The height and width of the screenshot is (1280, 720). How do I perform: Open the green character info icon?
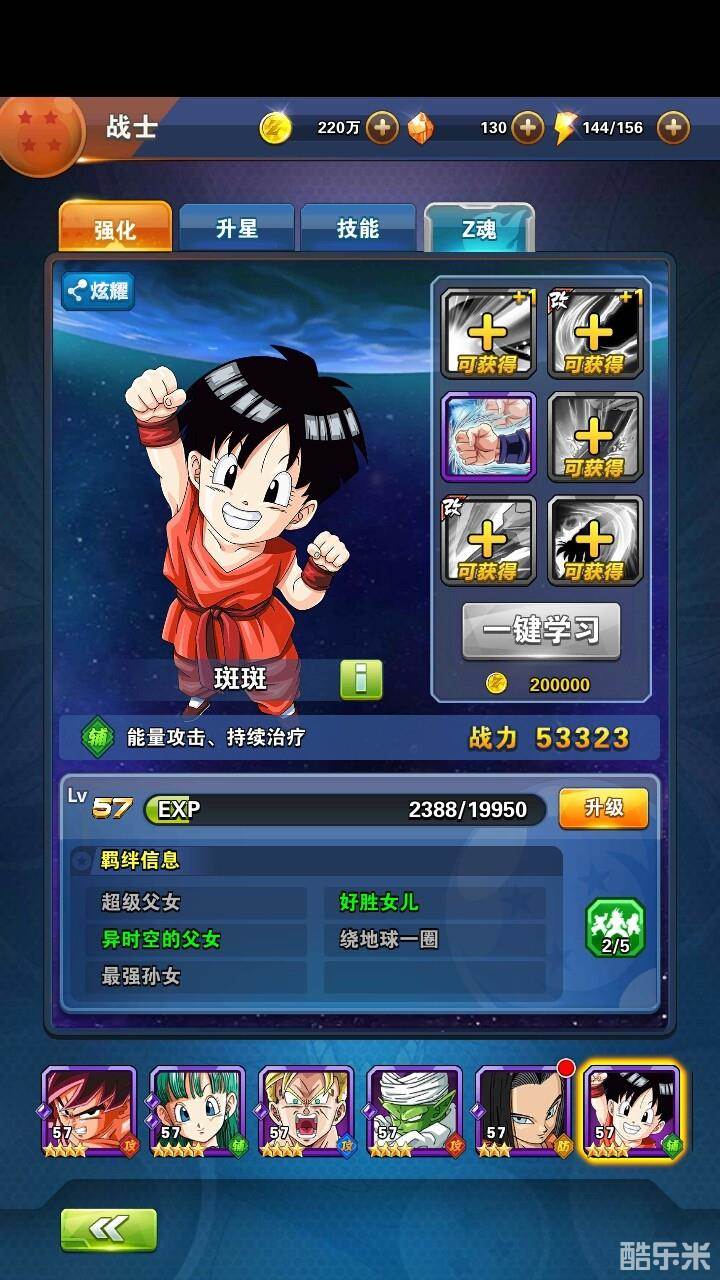(x=361, y=679)
